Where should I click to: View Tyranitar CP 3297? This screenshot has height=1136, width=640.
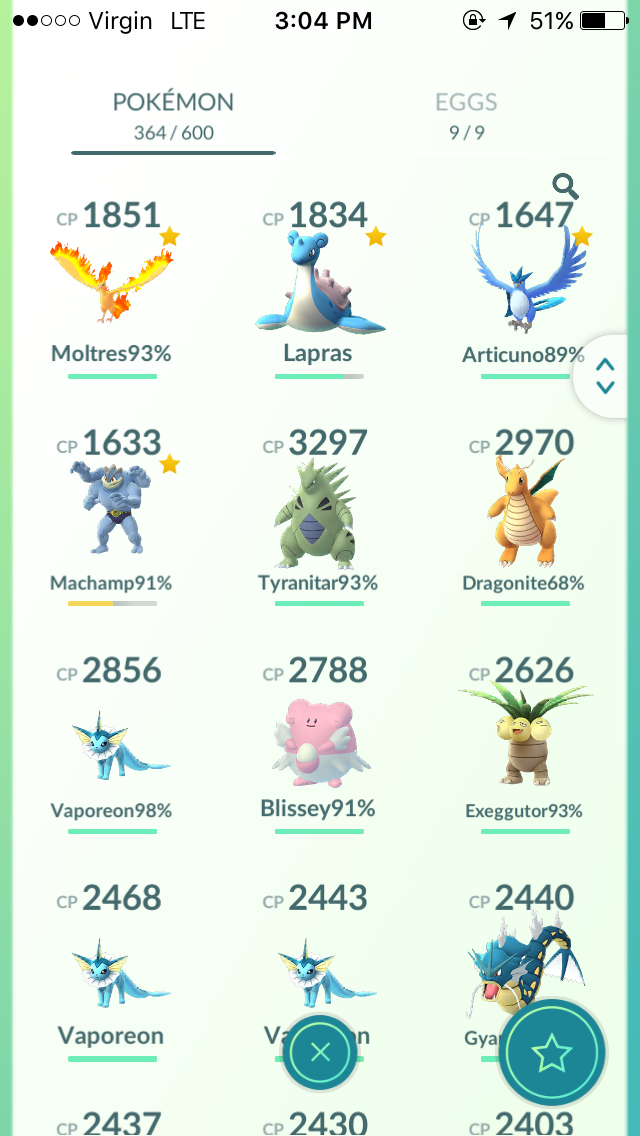point(319,517)
